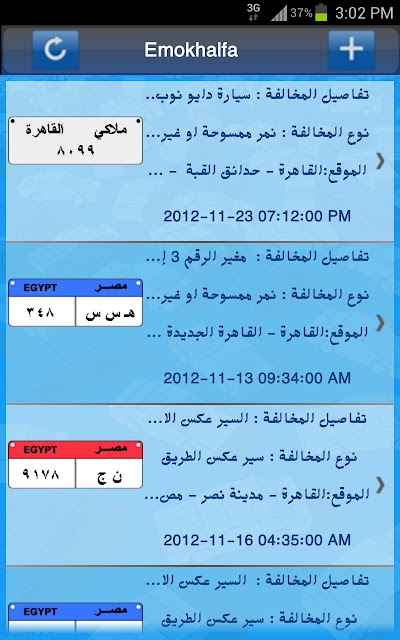
Task: Open the partially visible last violation
Action: 200,600
